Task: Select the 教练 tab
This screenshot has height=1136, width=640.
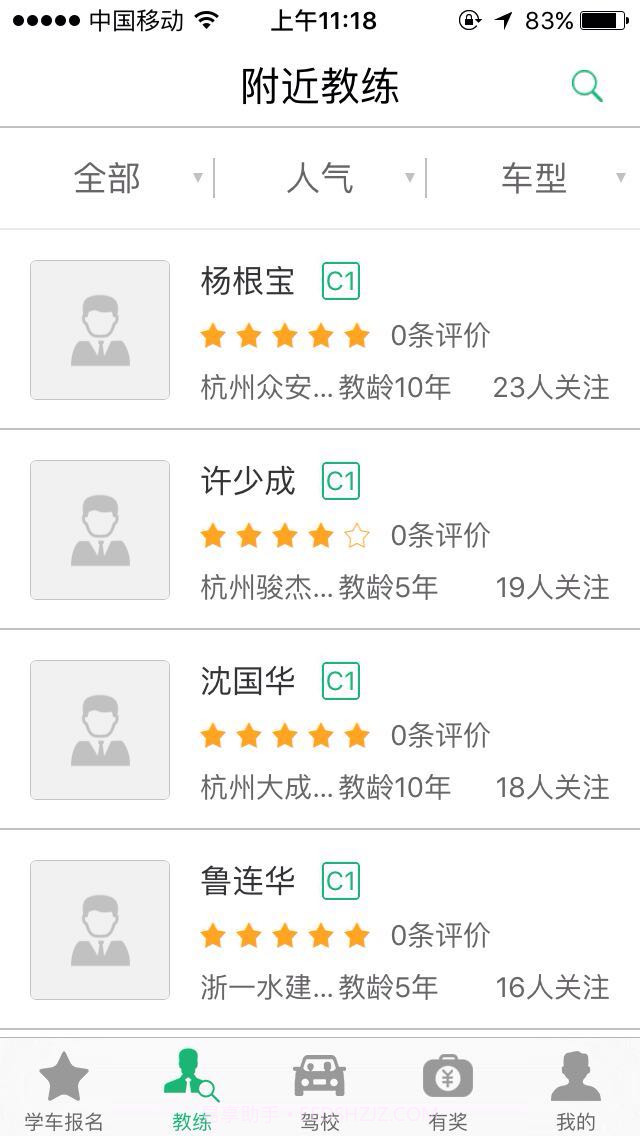Action: (x=192, y=1090)
